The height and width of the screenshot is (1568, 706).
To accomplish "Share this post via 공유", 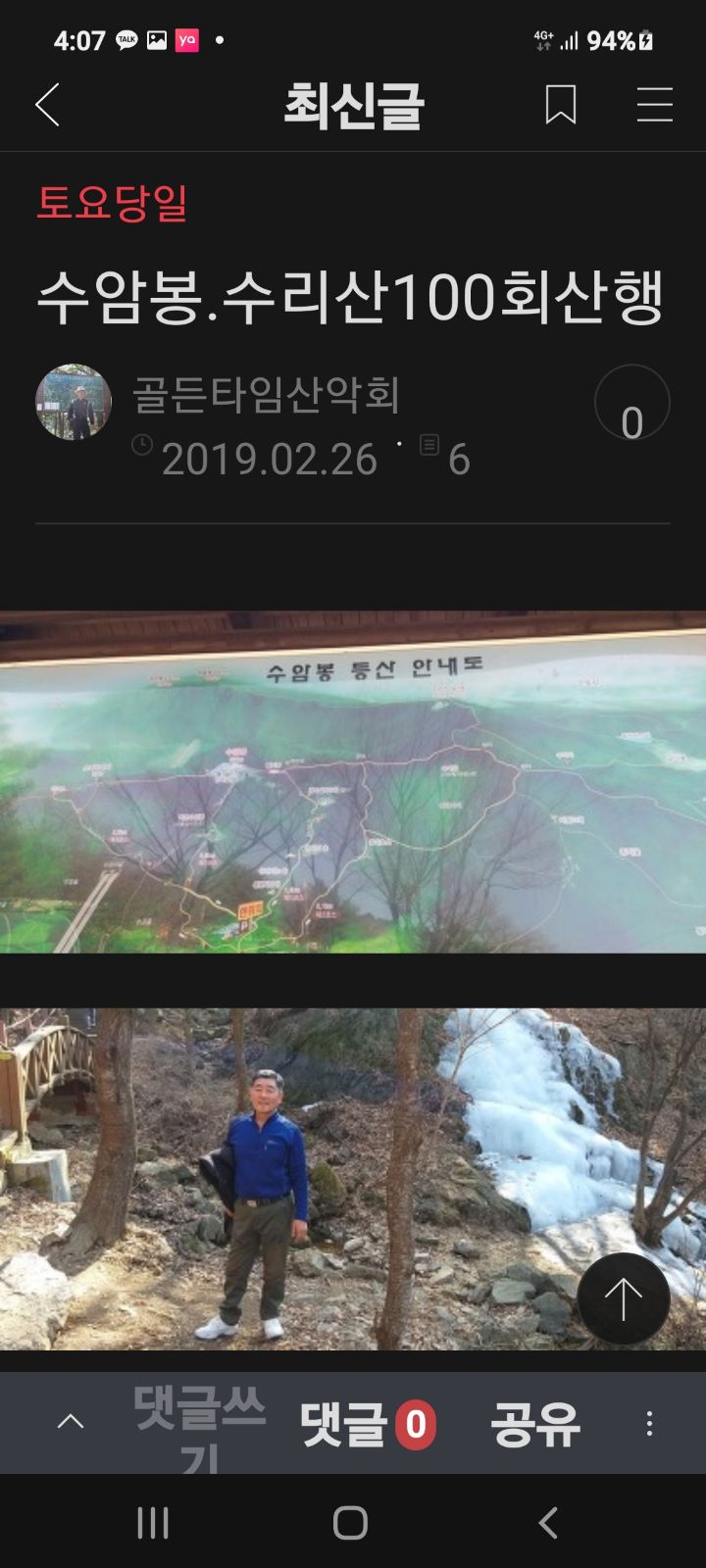I will [535, 1424].
